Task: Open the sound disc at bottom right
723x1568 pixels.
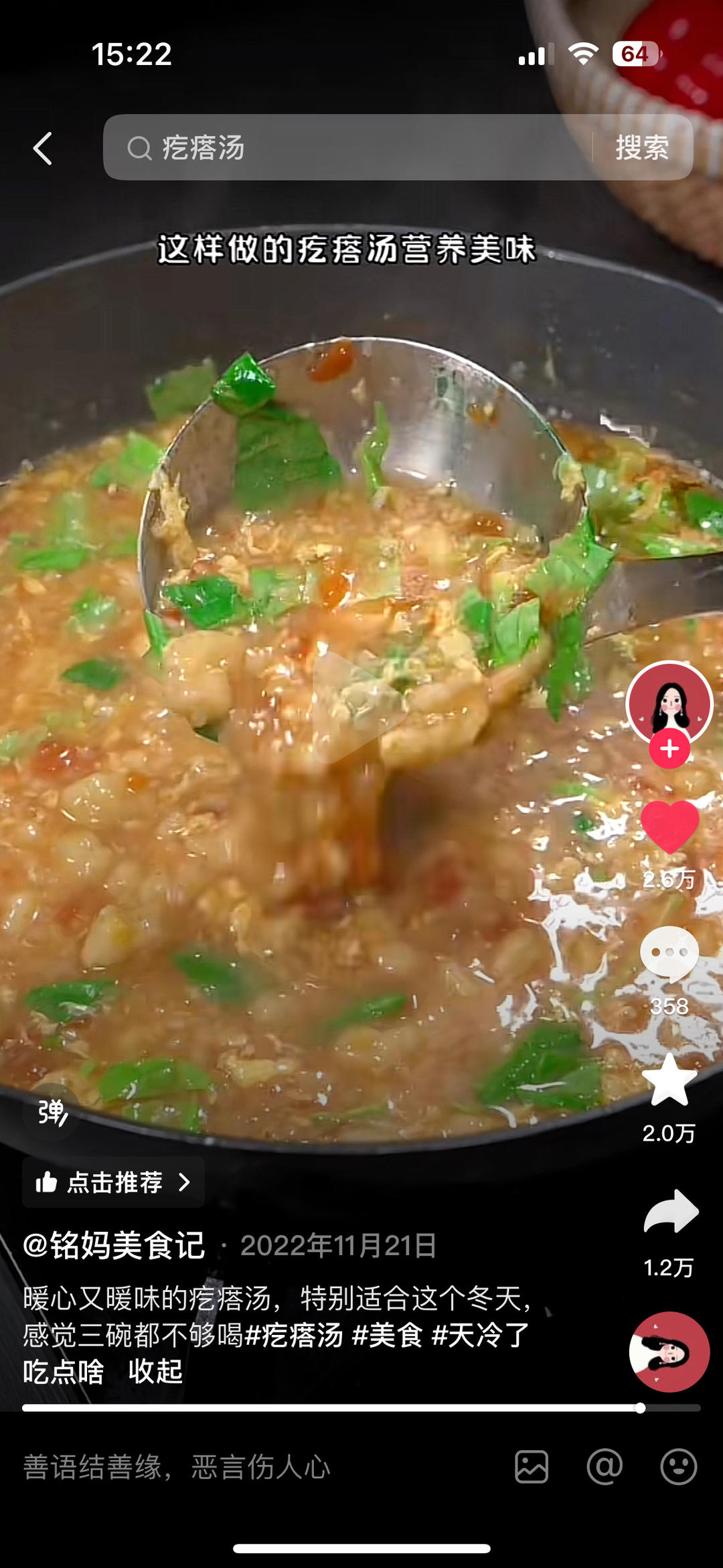Action: tap(669, 1352)
